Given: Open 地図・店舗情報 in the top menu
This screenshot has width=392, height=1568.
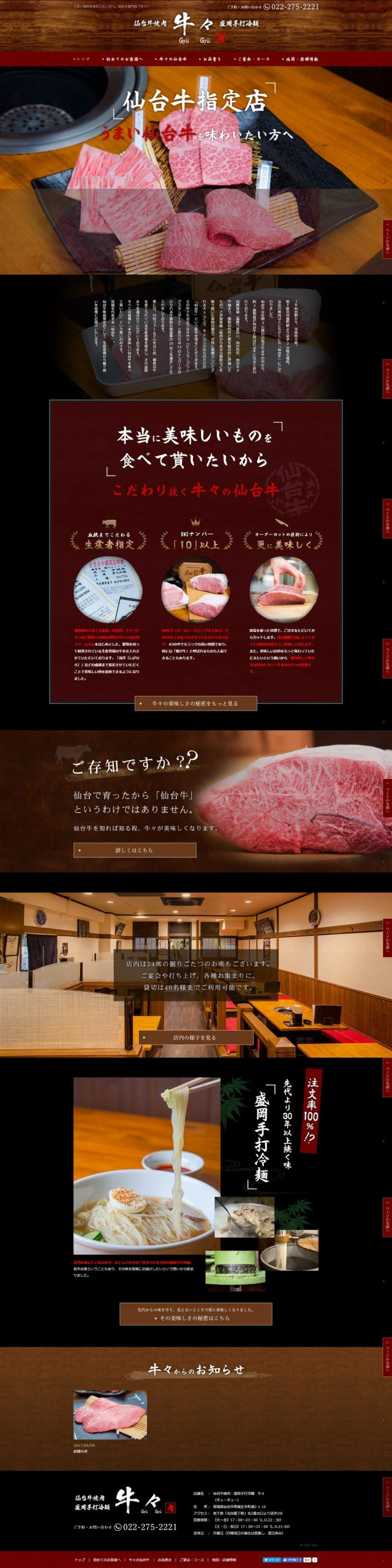Looking at the screenshot, I should (x=301, y=59).
